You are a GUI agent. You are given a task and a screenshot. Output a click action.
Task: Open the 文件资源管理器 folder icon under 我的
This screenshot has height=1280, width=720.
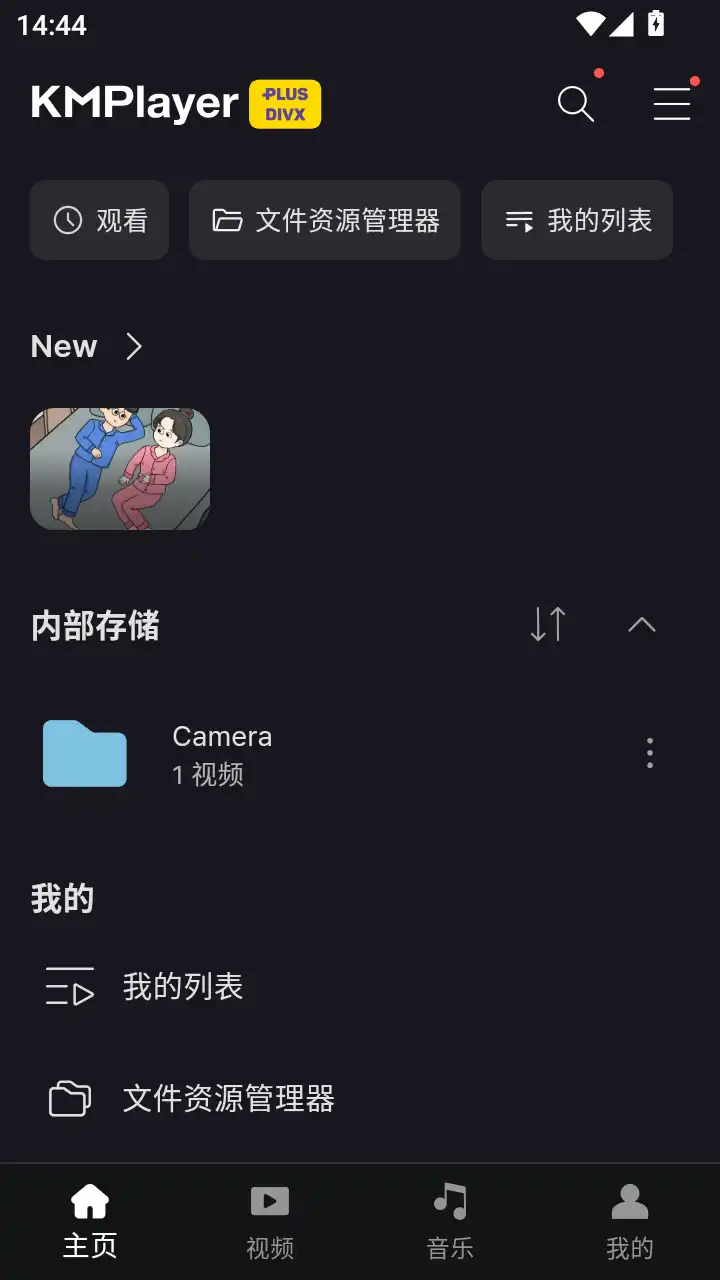(68, 1098)
